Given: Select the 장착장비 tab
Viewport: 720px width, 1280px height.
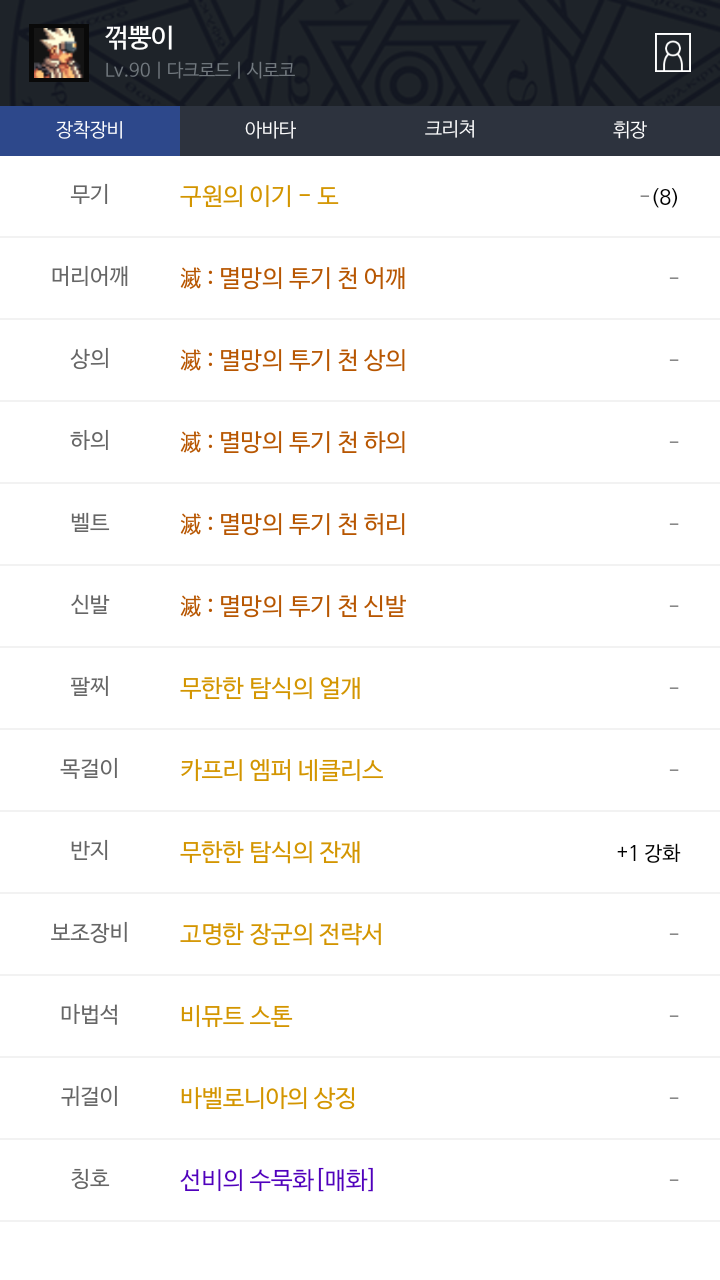Looking at the screenshot, I should pyautogui.click(x=90, y=130).
